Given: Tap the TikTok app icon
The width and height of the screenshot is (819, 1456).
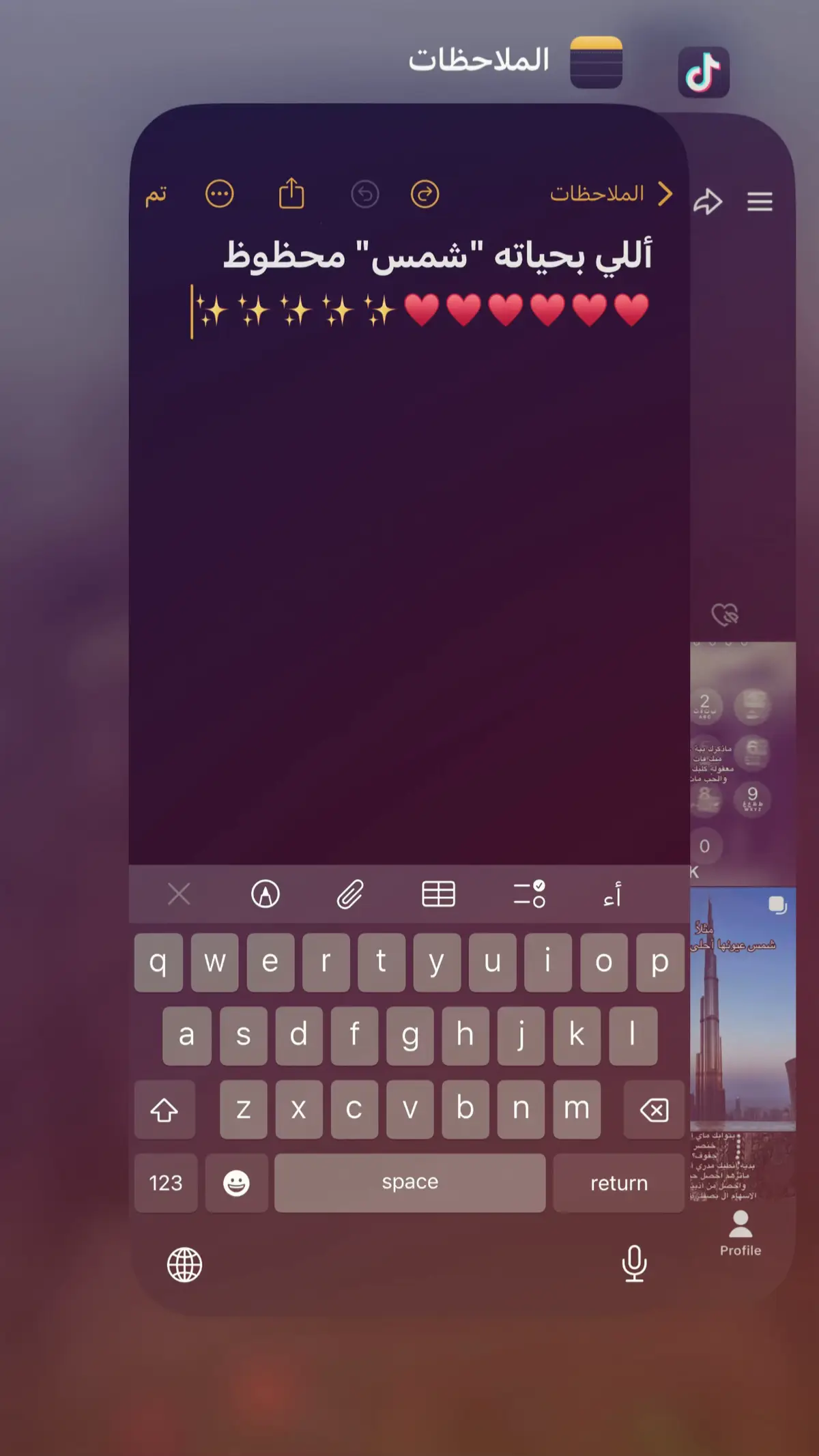Looking at the screenshot, I should (704, 72).
